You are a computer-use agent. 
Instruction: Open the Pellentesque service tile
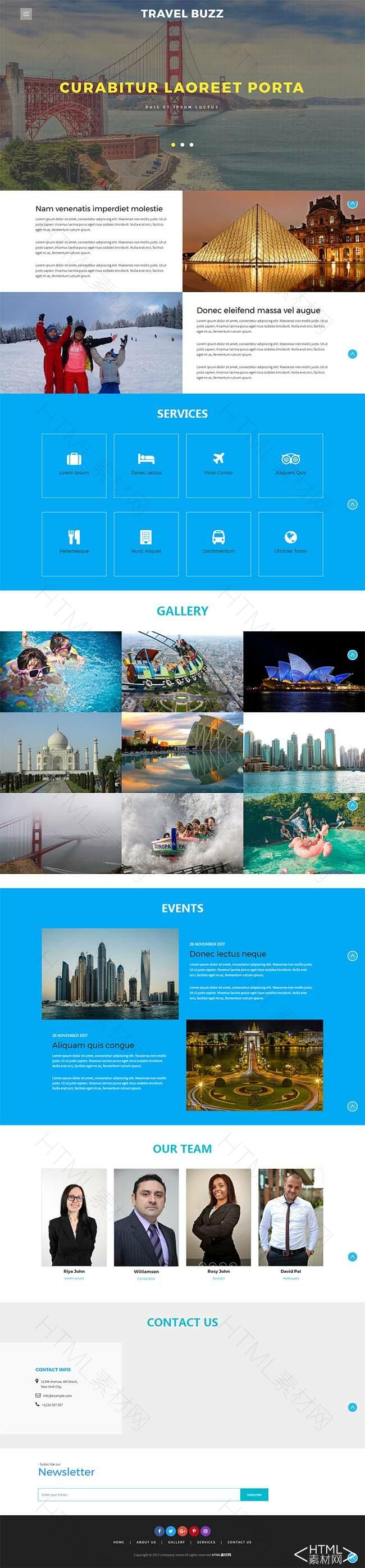74,544
